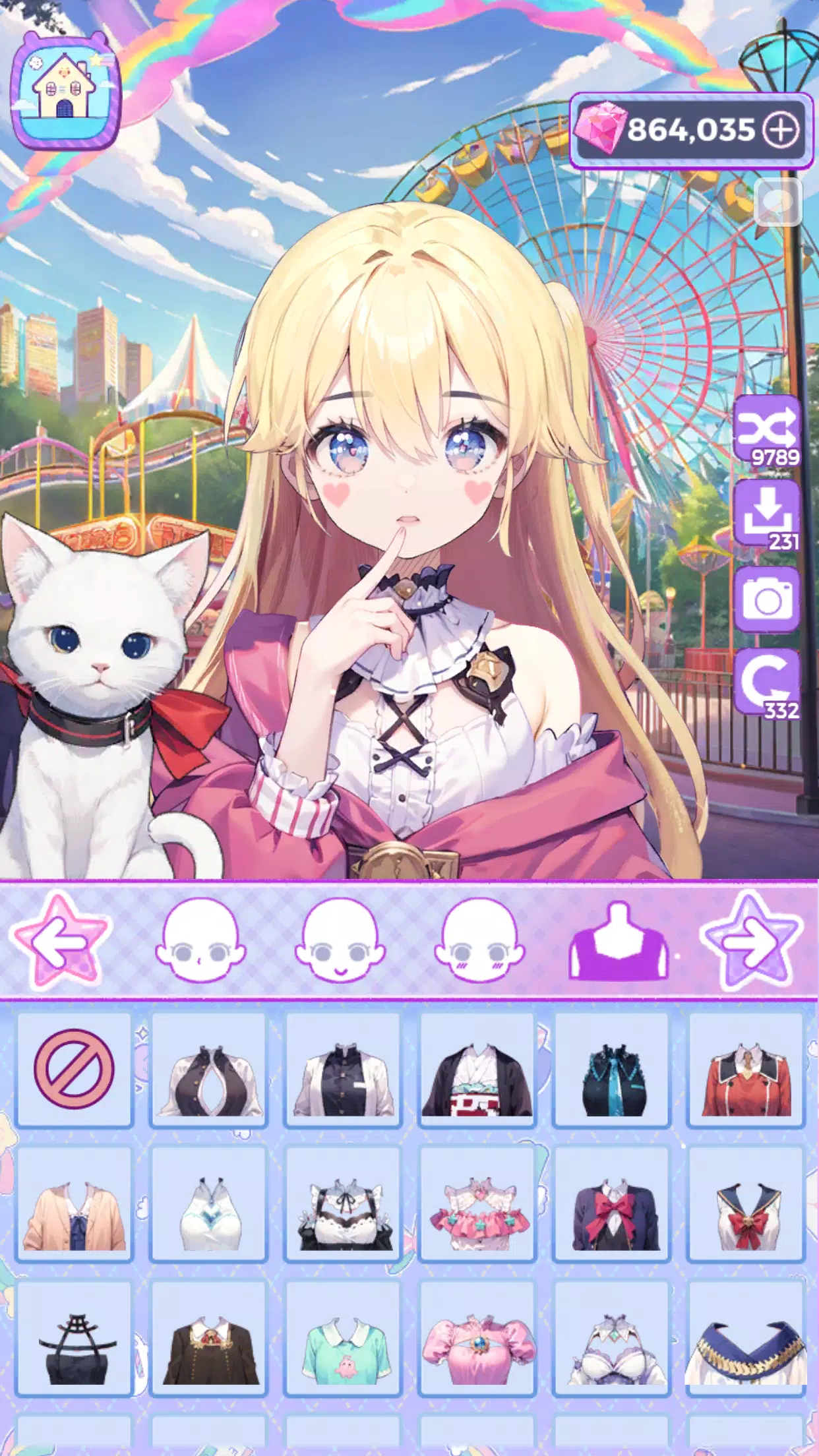Switch to the mouth category tab
The height and width of the screenshot is (1456, 819).
340,940
